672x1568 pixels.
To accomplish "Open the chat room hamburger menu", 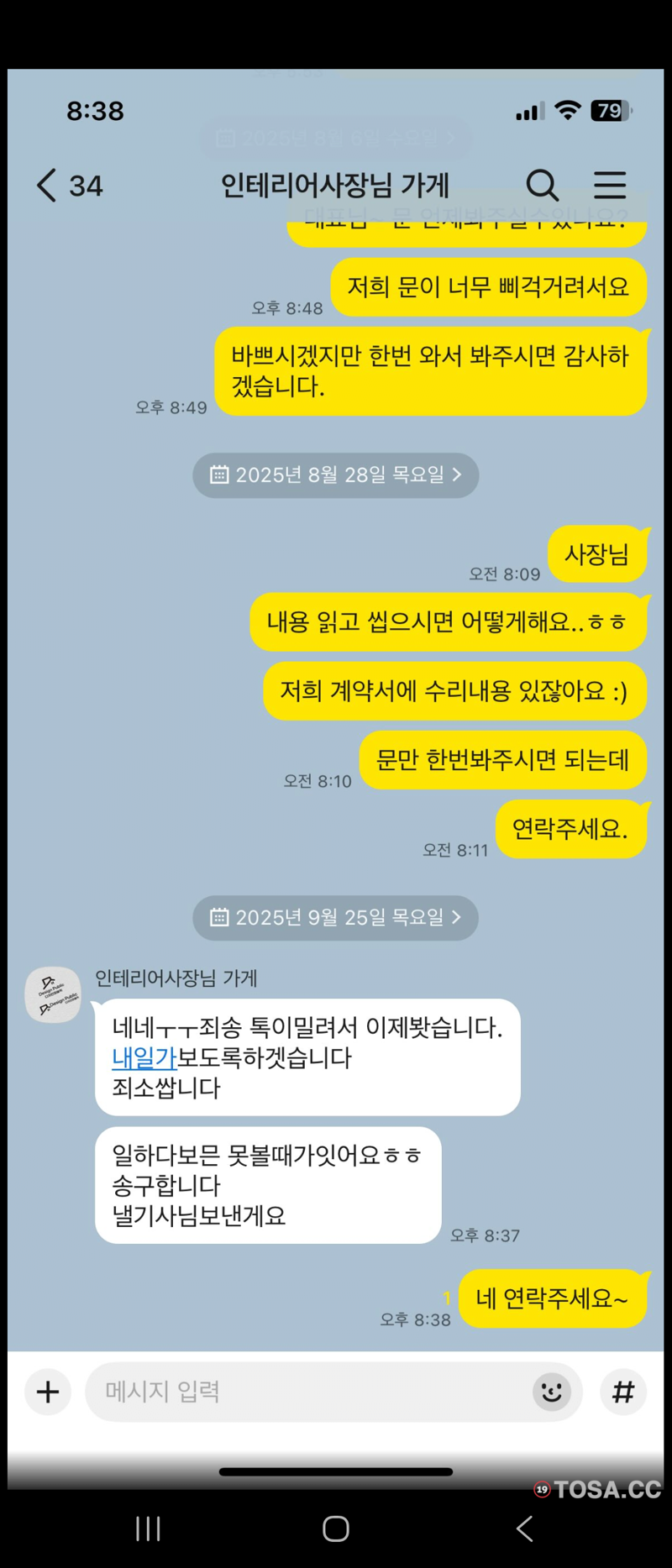I will click(610, 185).
